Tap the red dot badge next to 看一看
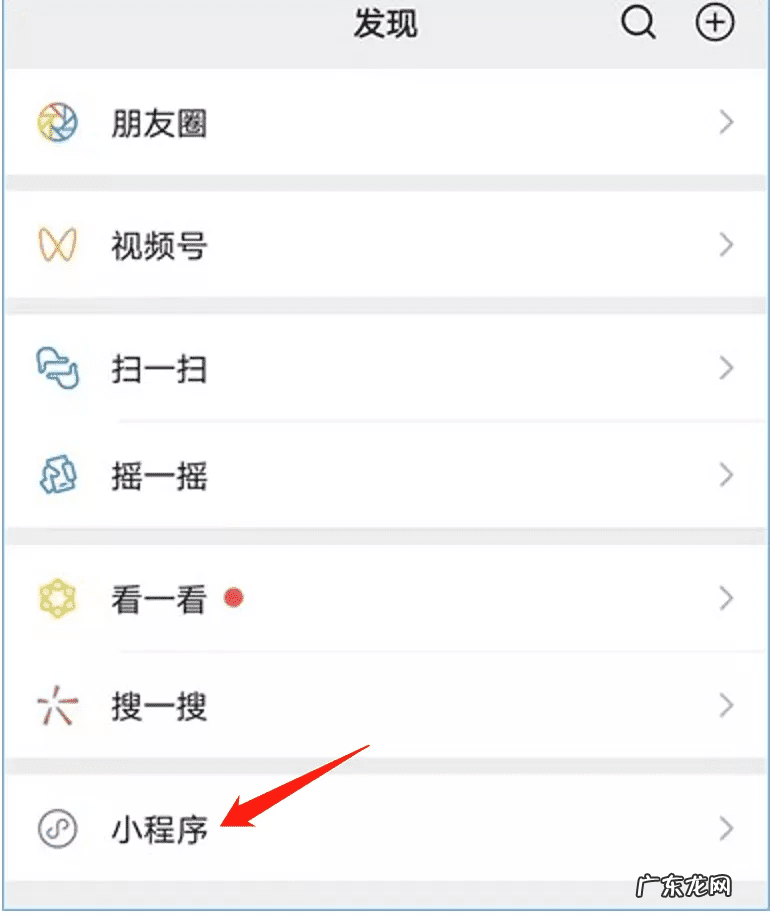The height and width of the screenshot is (915, 770). point(234,598)
